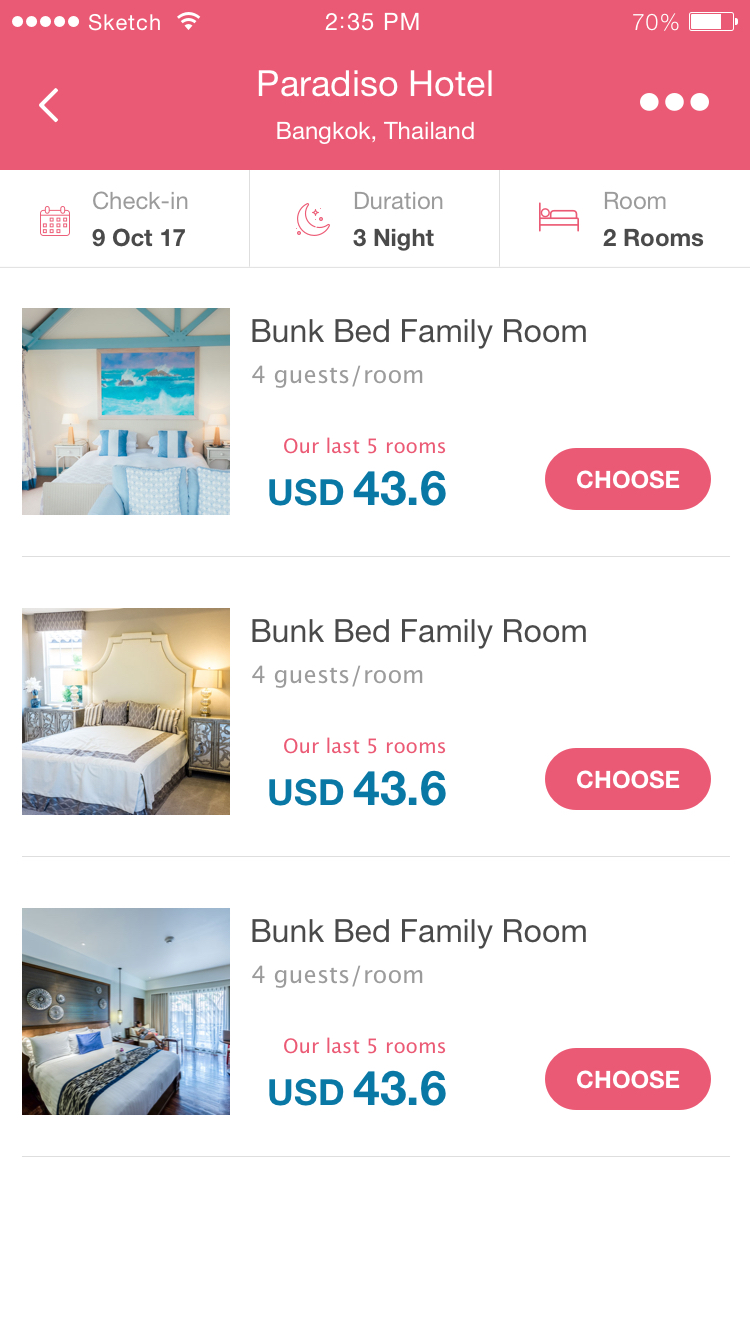Edit the Duration of 3 Night

coord(374,219)
